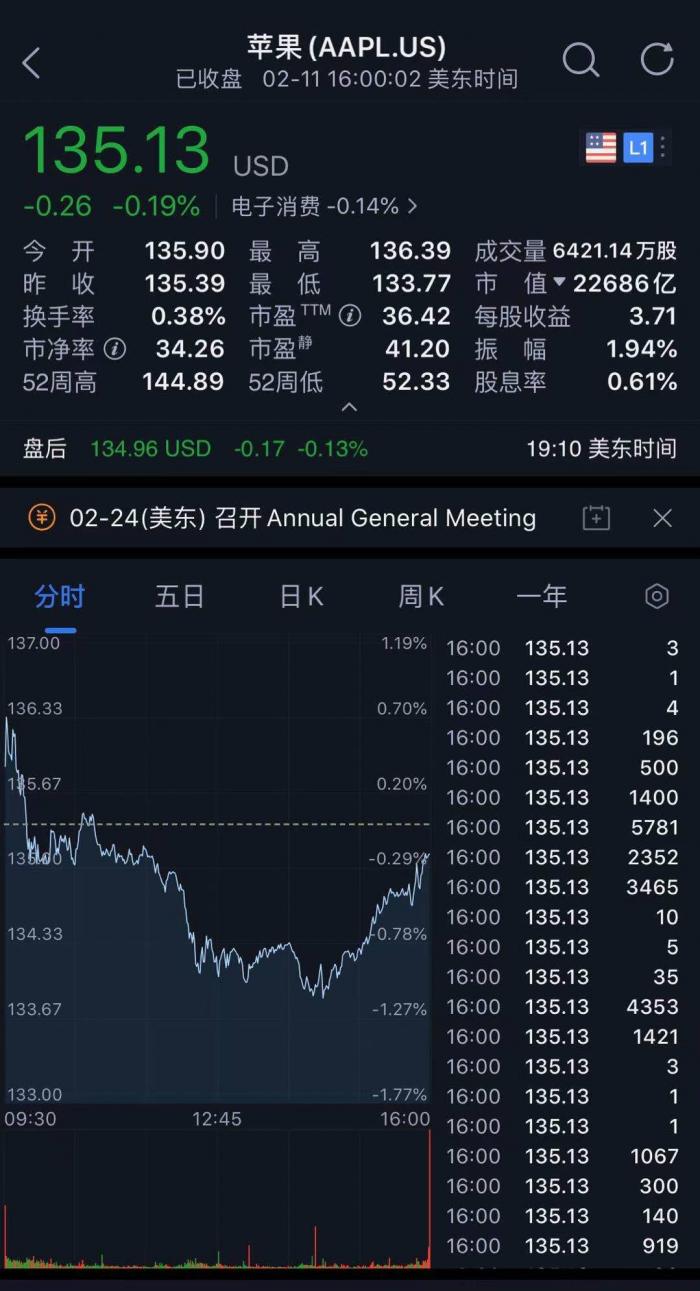
Task: Toggle the 市值 currency dropdown
Action: pyautogui.click(x=560, y=284)
